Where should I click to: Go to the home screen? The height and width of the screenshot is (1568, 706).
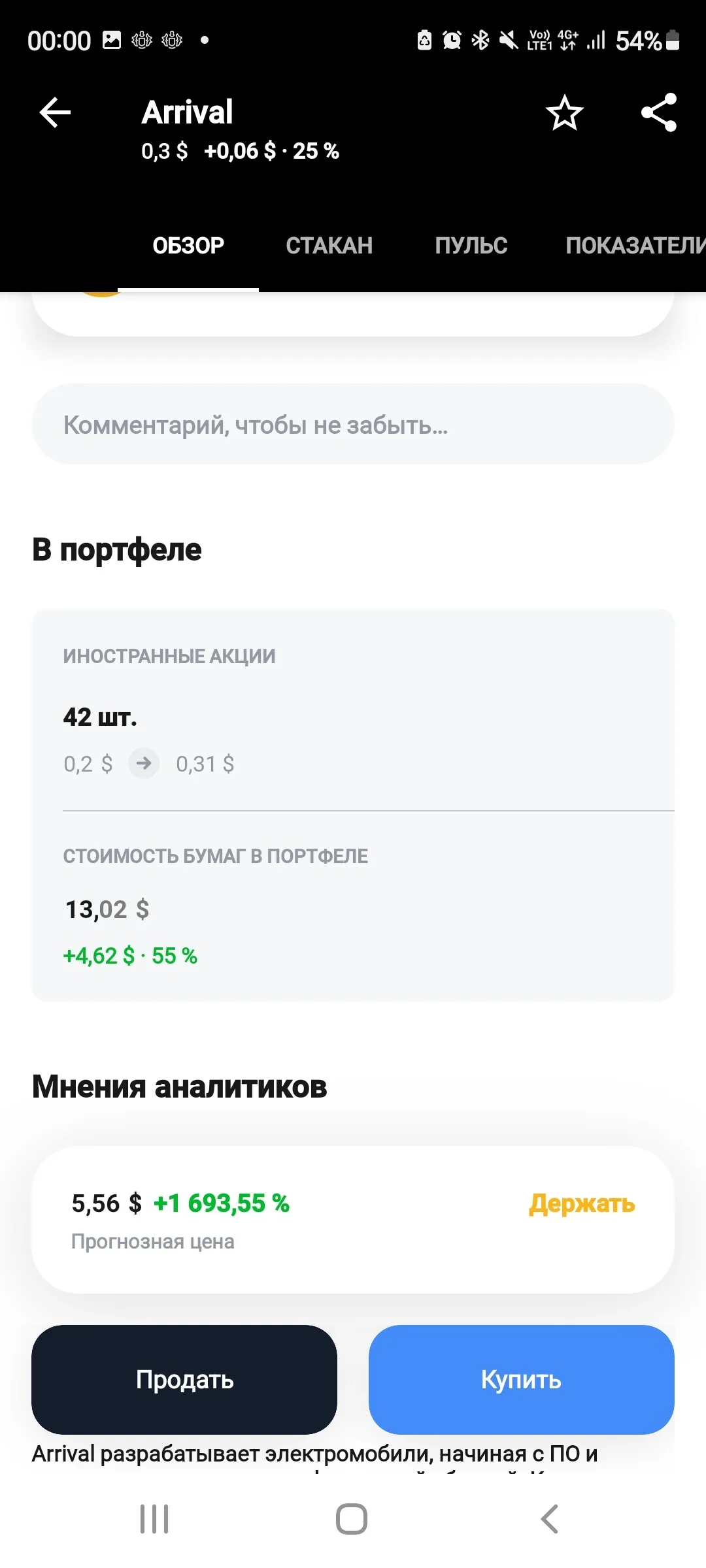[352, 1519]
